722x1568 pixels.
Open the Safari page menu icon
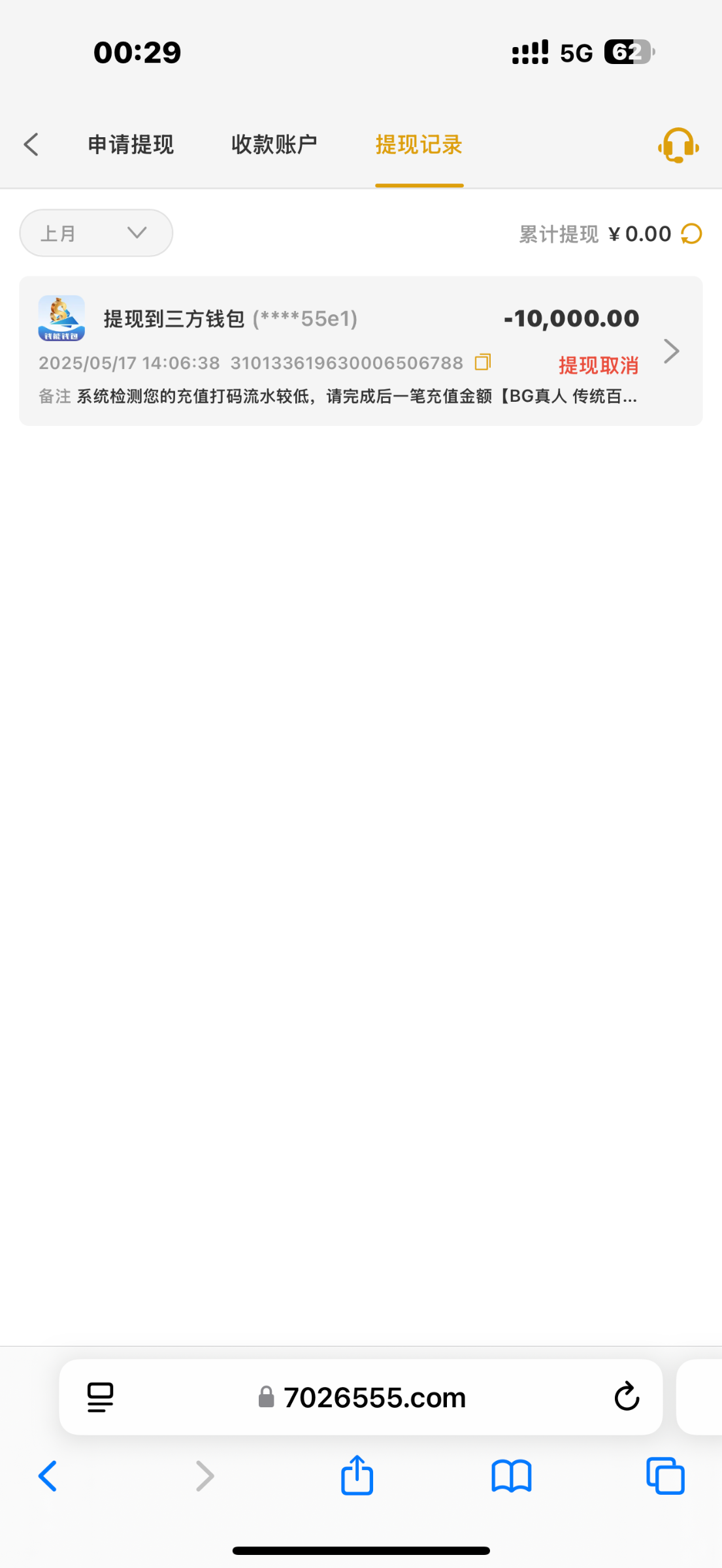click(x=101, y=1397)
